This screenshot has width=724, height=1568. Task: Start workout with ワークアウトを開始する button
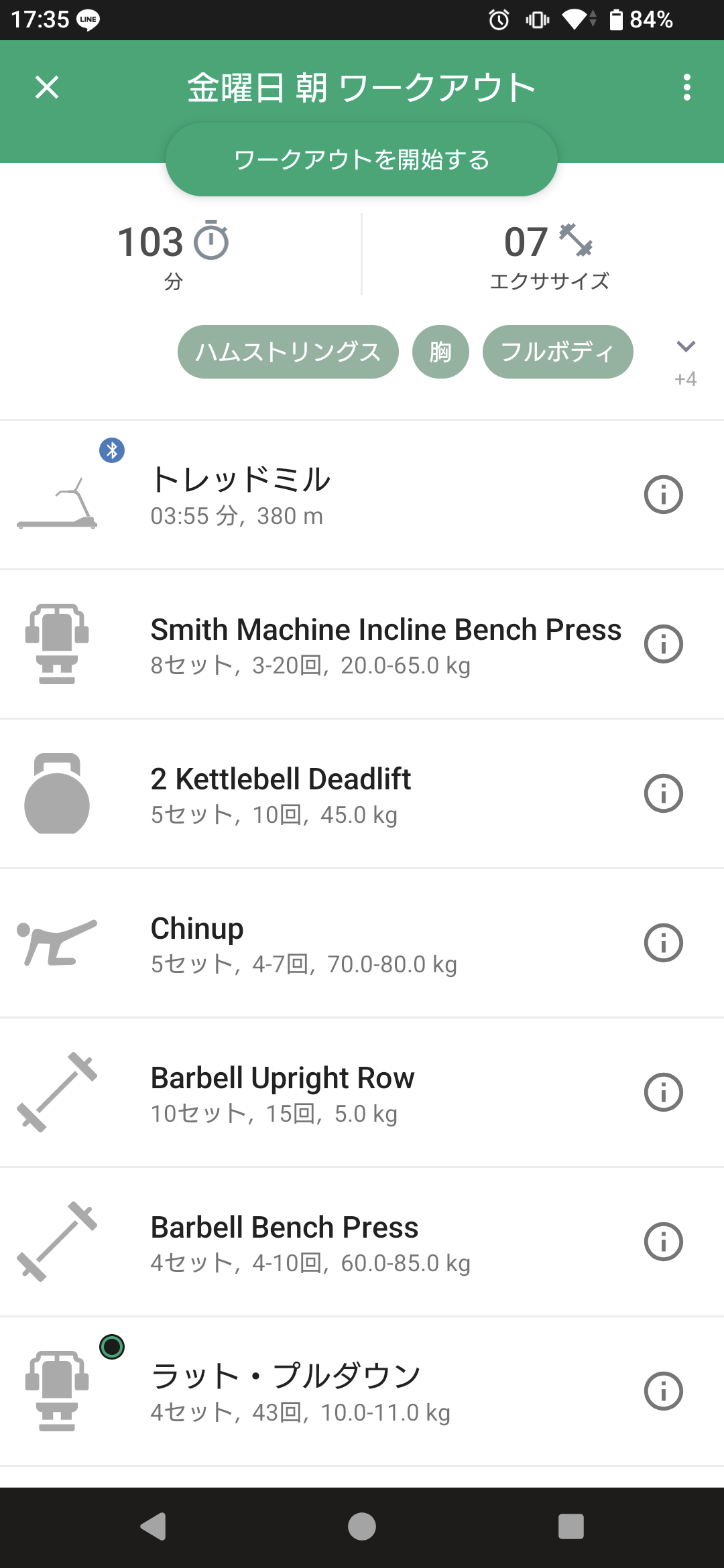pyautogui.click(x=361, y=159)
